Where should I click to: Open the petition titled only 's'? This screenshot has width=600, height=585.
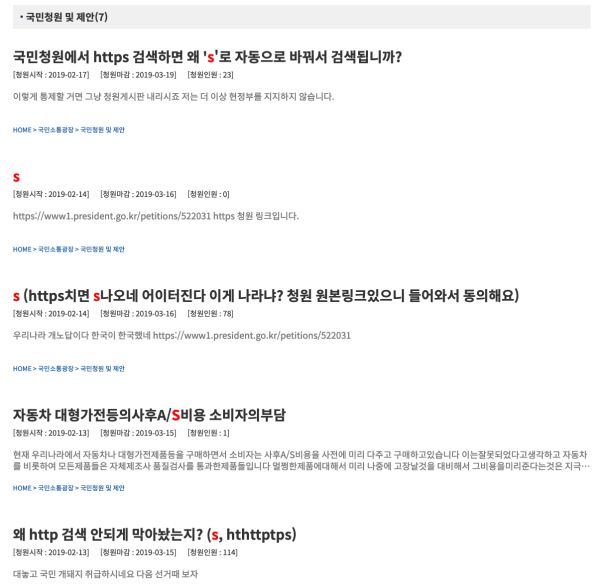17,176
